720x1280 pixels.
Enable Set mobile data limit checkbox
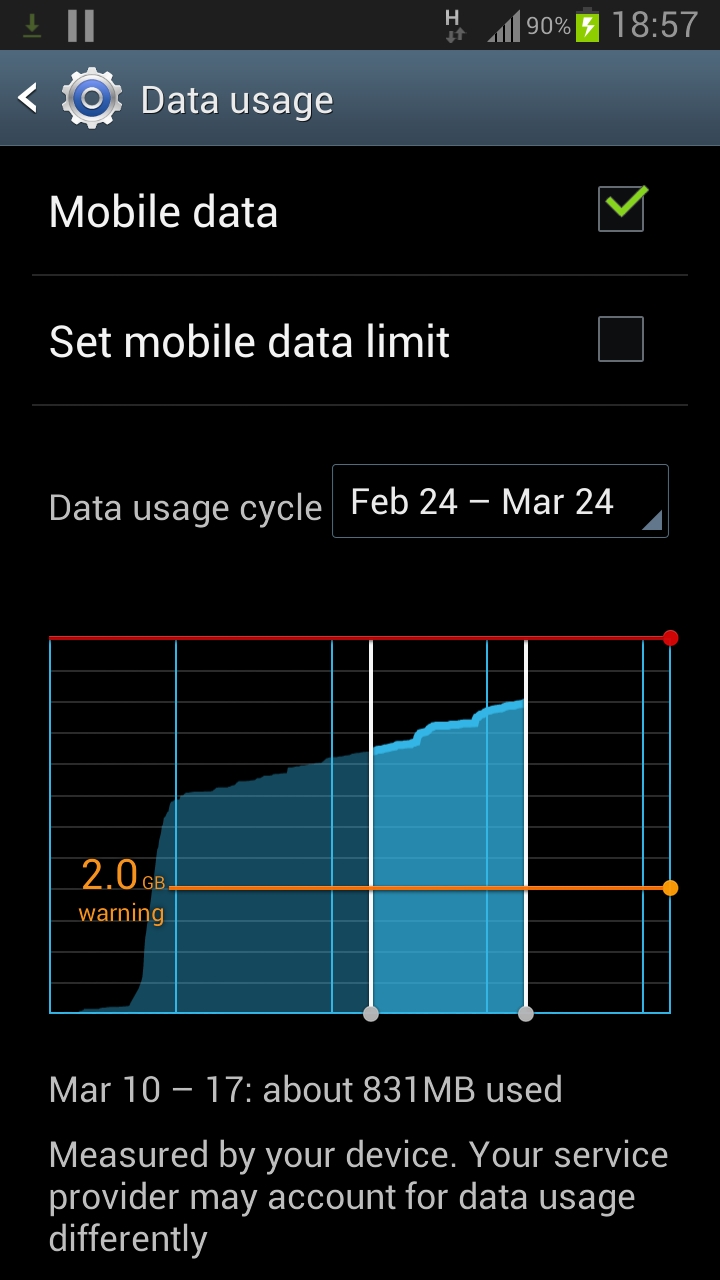click(620, 339)
